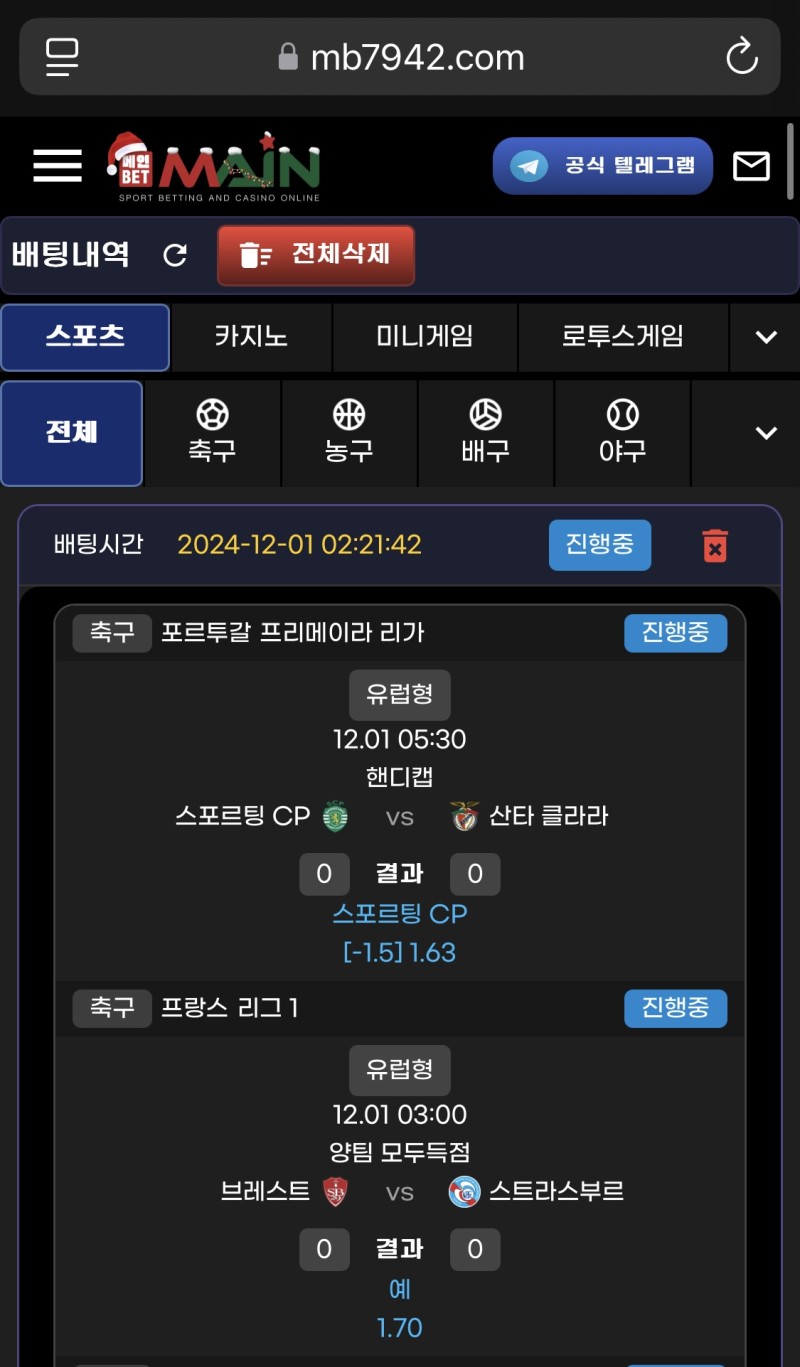
Task: Switch to the 카지노 tab
Action: [x=251, y=337]
